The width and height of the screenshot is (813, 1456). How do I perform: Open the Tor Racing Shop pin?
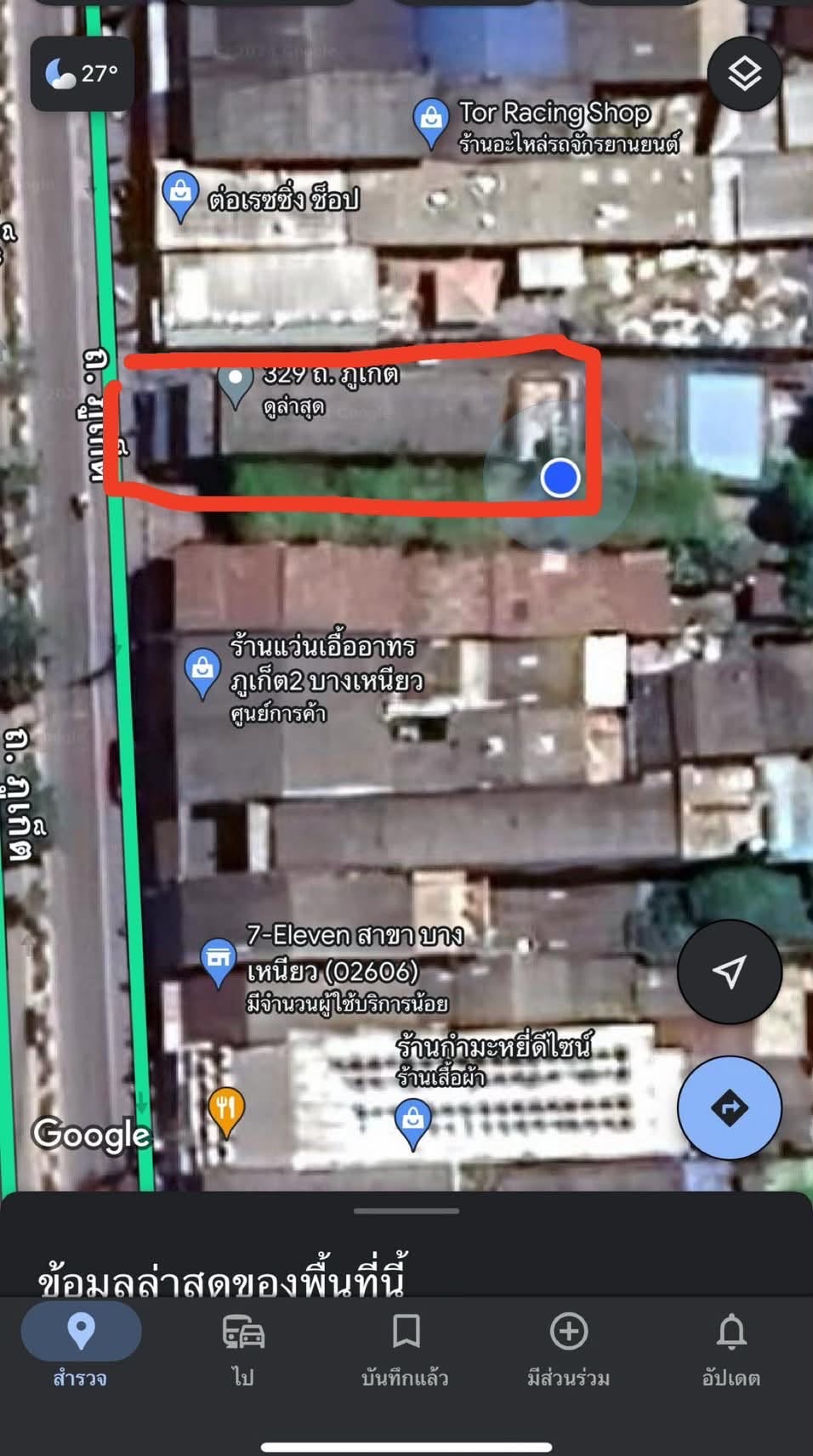(431, 123)
